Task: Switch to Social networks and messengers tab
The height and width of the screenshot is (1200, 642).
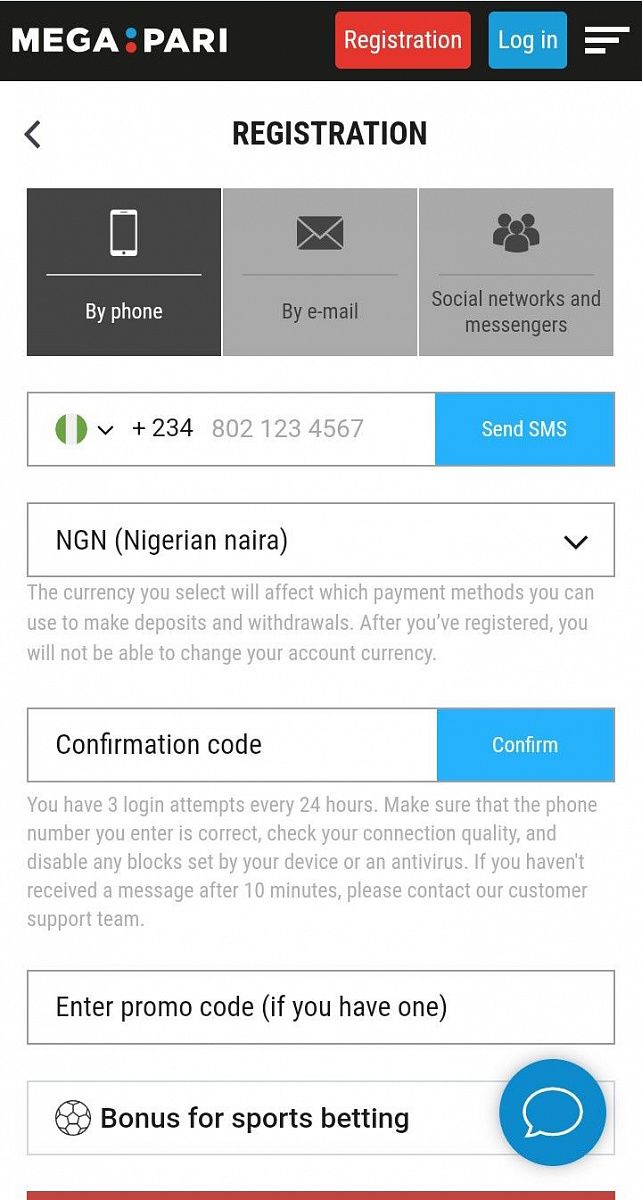Action: pyautogui.click(x=516, y=272)
